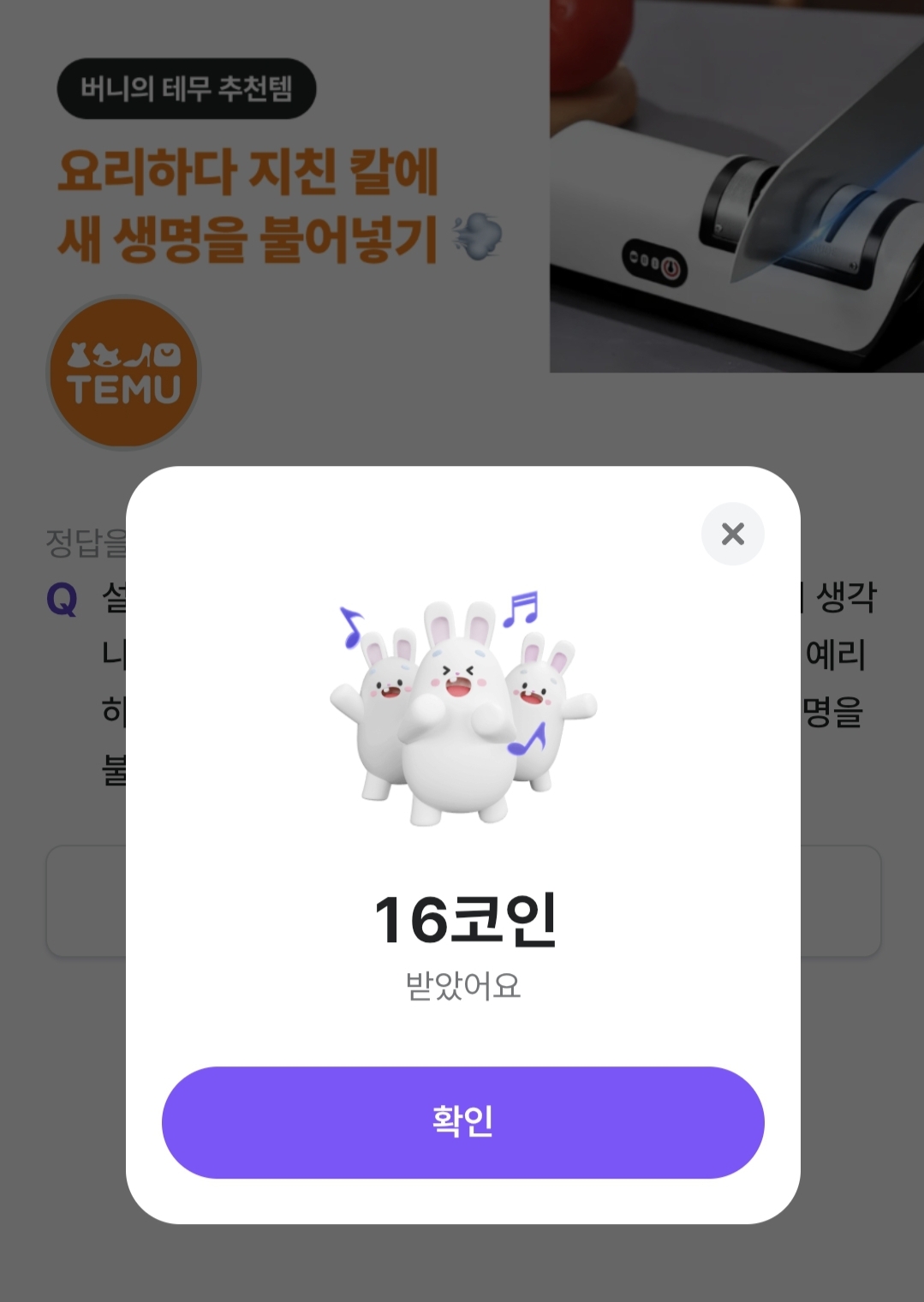Image resolution: width=924 pixels, height=1302 pixels.
Task: Dismiss the reward popup with the X button
Action: click(732, 534)
